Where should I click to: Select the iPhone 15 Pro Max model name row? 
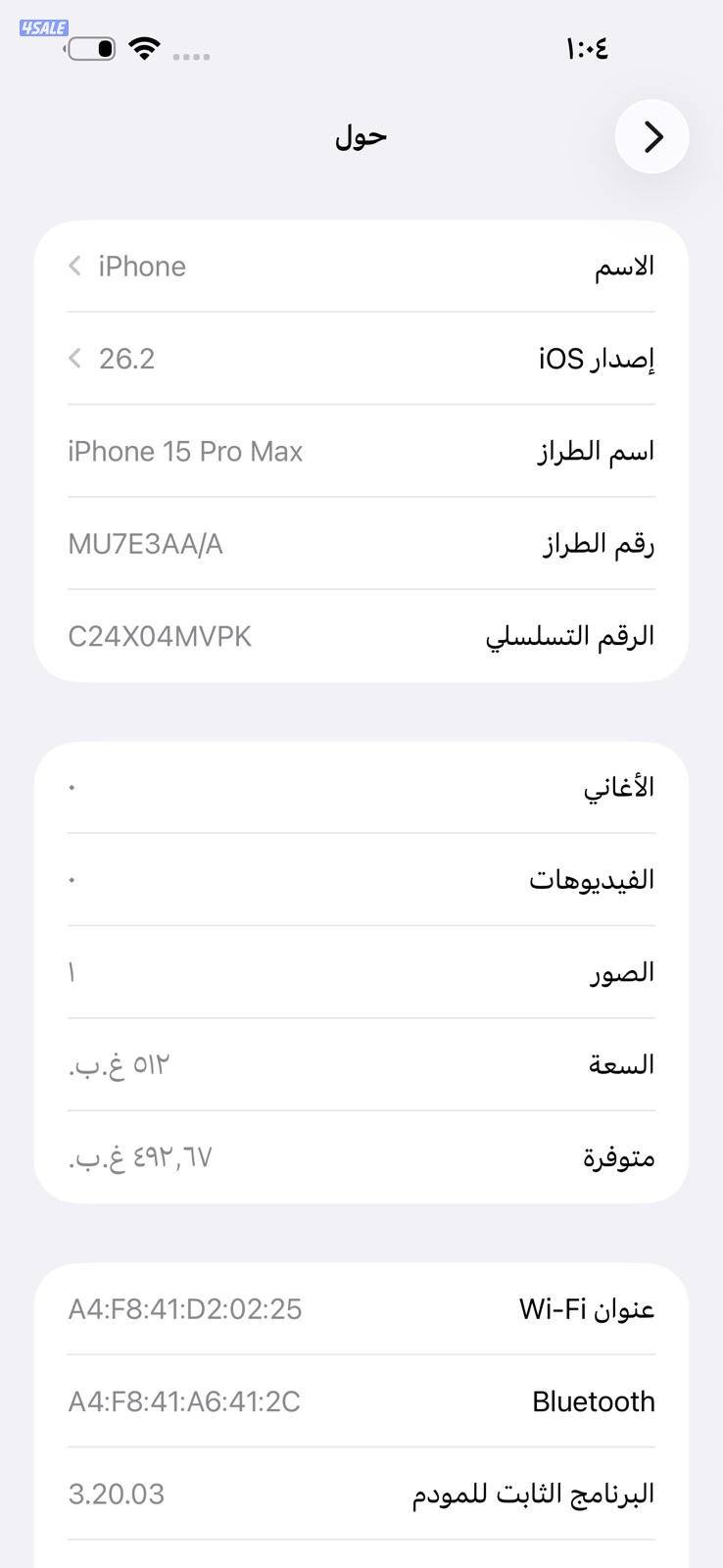pyautogui.click(x=361, y=451)
